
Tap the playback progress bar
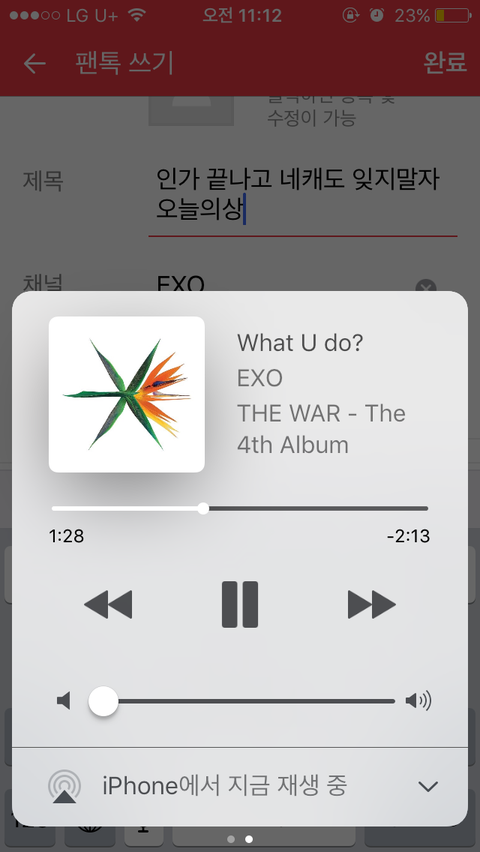240,509
